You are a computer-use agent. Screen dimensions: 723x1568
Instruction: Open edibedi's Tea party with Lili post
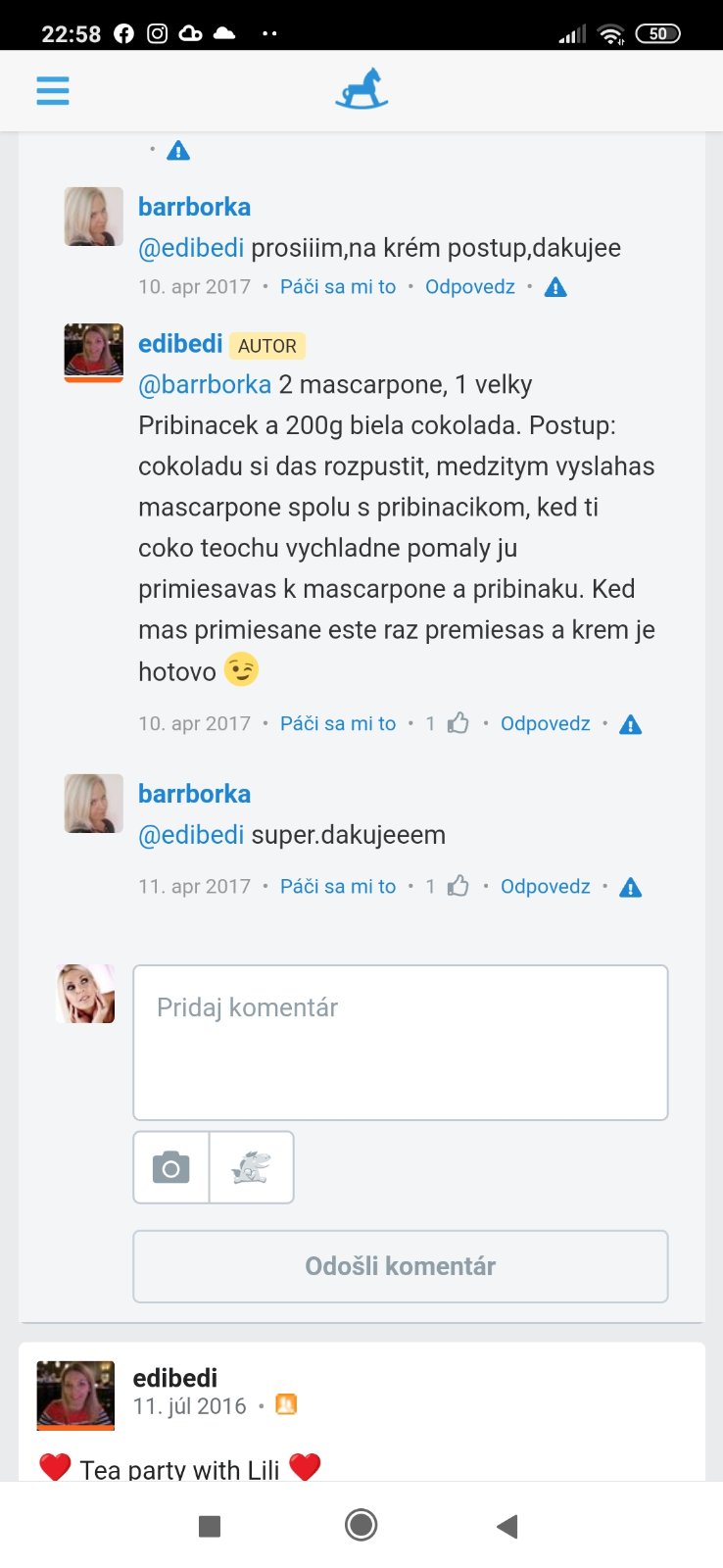pyautogui.click(x=180, y=1468)
